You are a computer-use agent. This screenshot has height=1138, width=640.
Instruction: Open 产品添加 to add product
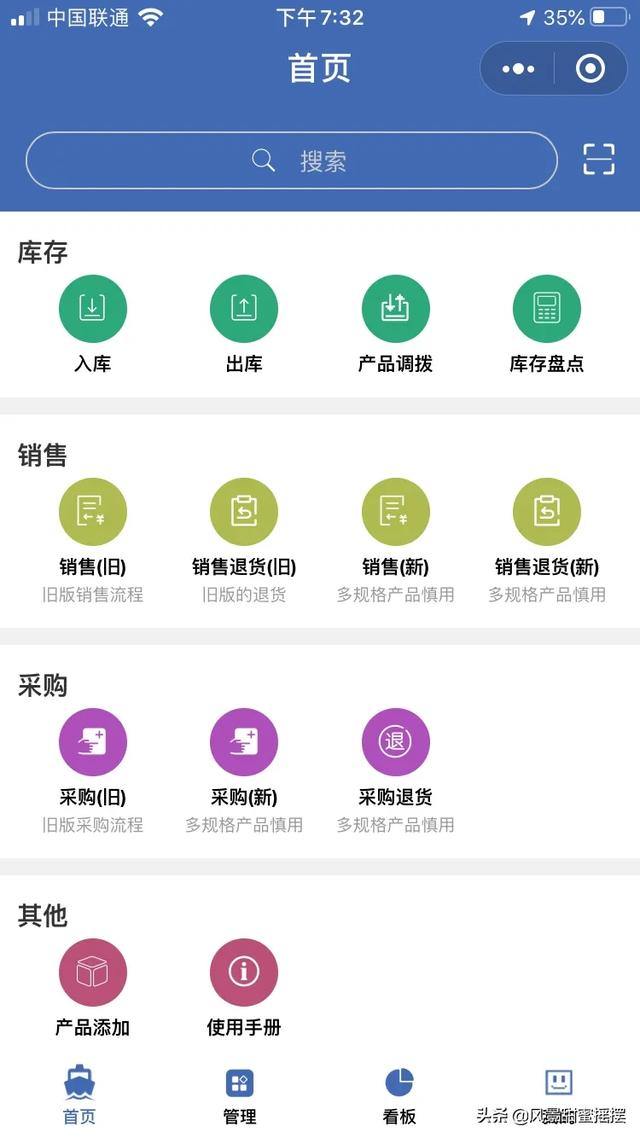click(93, 972)
